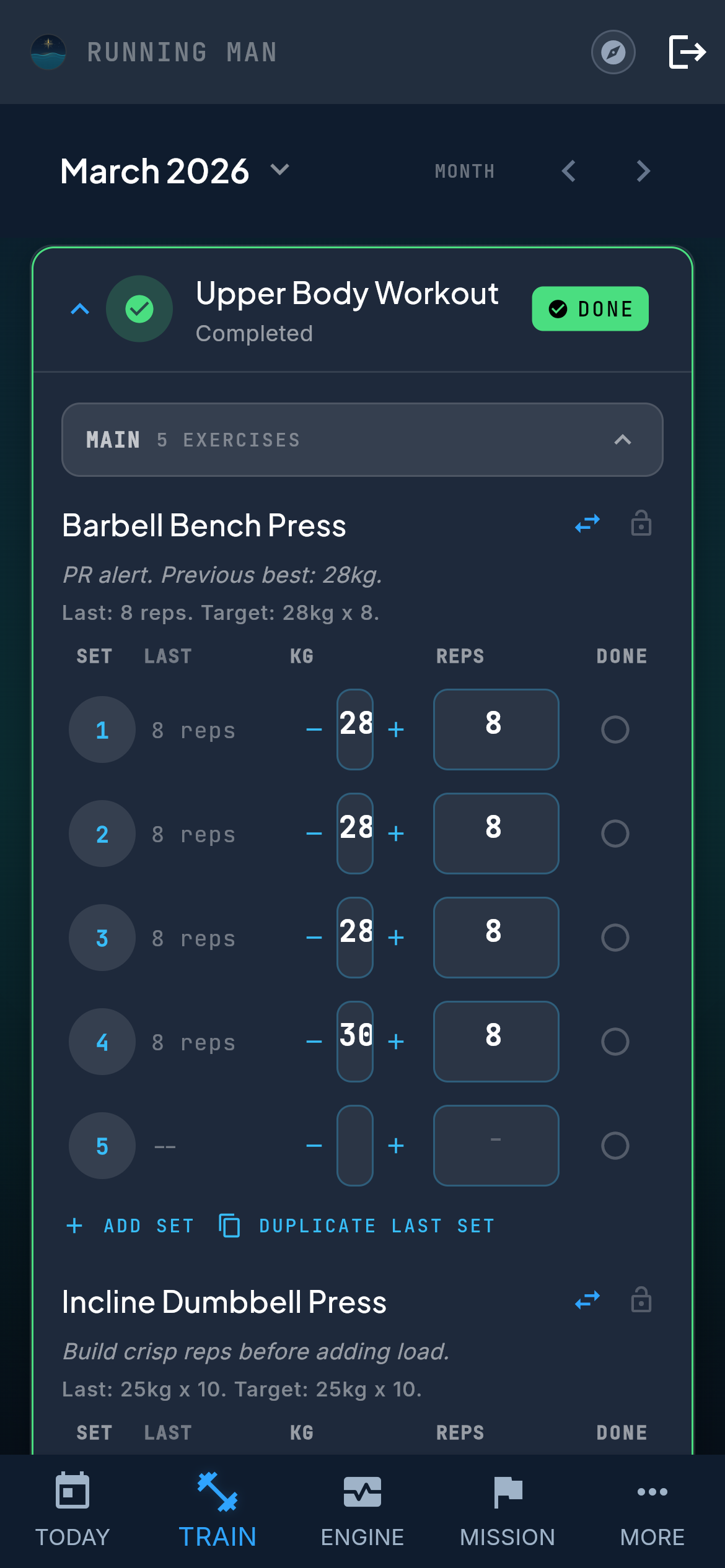725x1568 pixels.
Task: Lock the Barbell Bench Press exercise
Action: point(641,523)
